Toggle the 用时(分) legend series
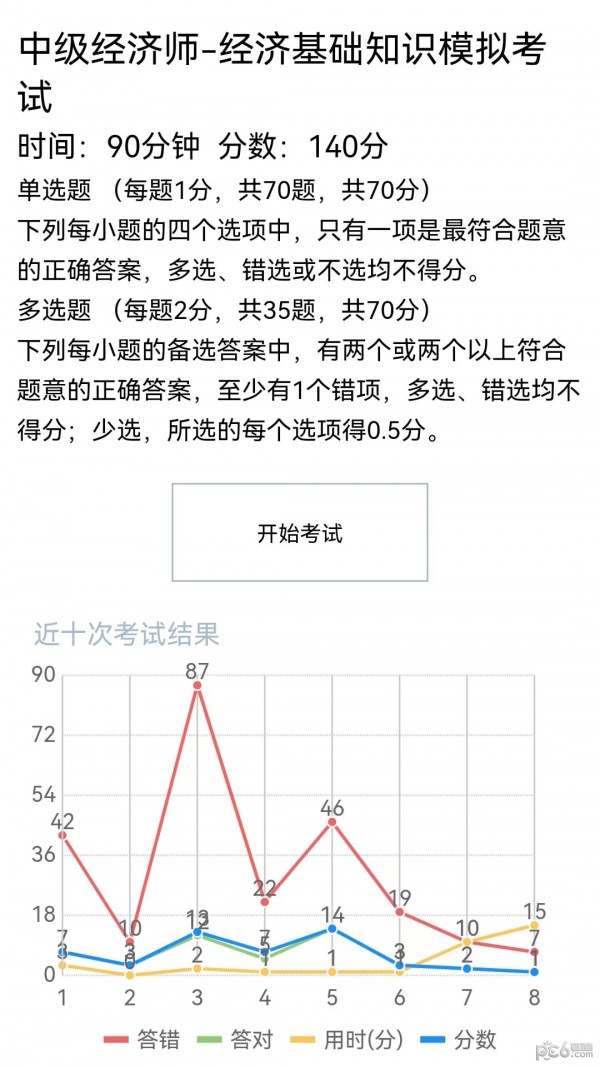The image size is (600, 1067). [346, 1039]
